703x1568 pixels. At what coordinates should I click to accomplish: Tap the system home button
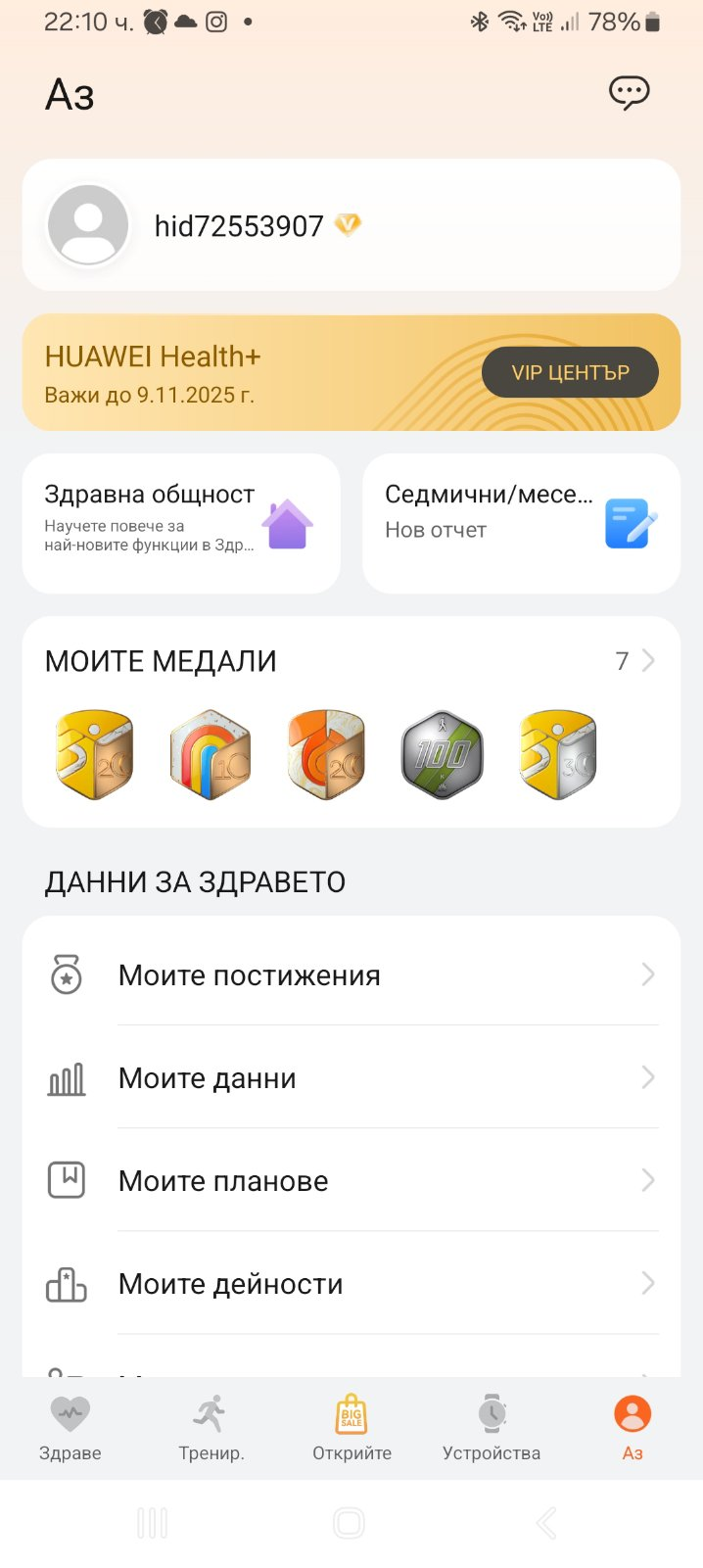tap(350, 1523)
